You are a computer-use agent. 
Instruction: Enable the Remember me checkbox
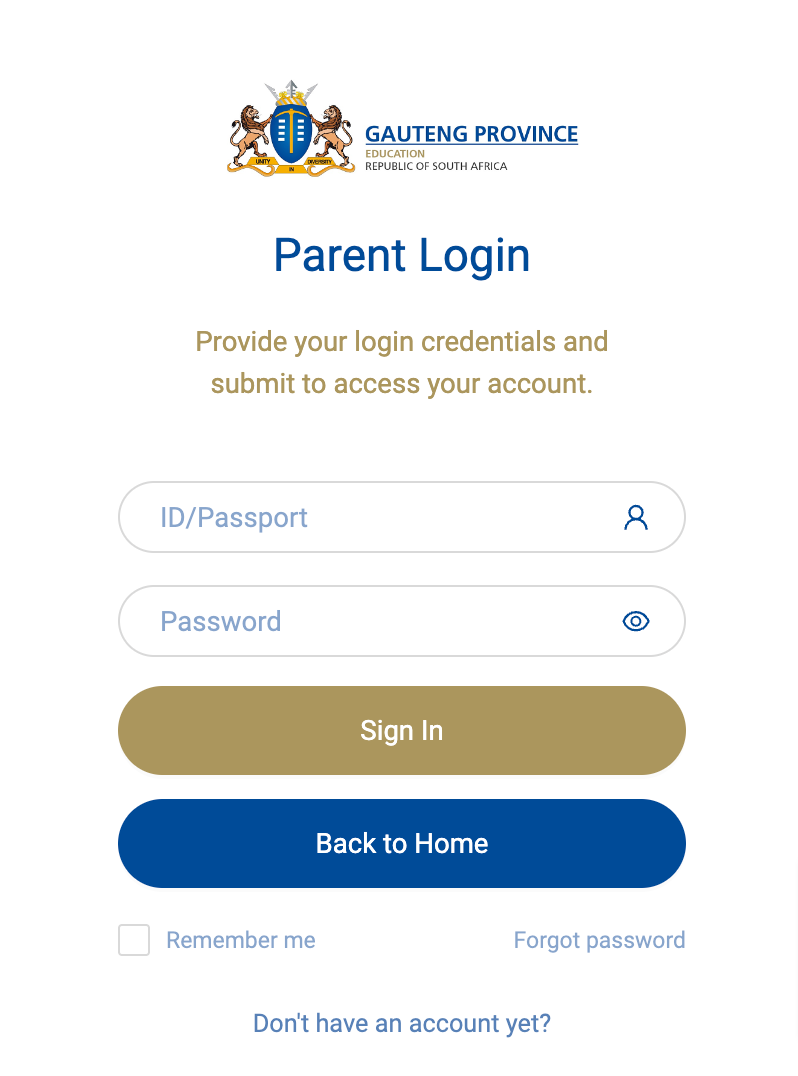pos(133,940)
